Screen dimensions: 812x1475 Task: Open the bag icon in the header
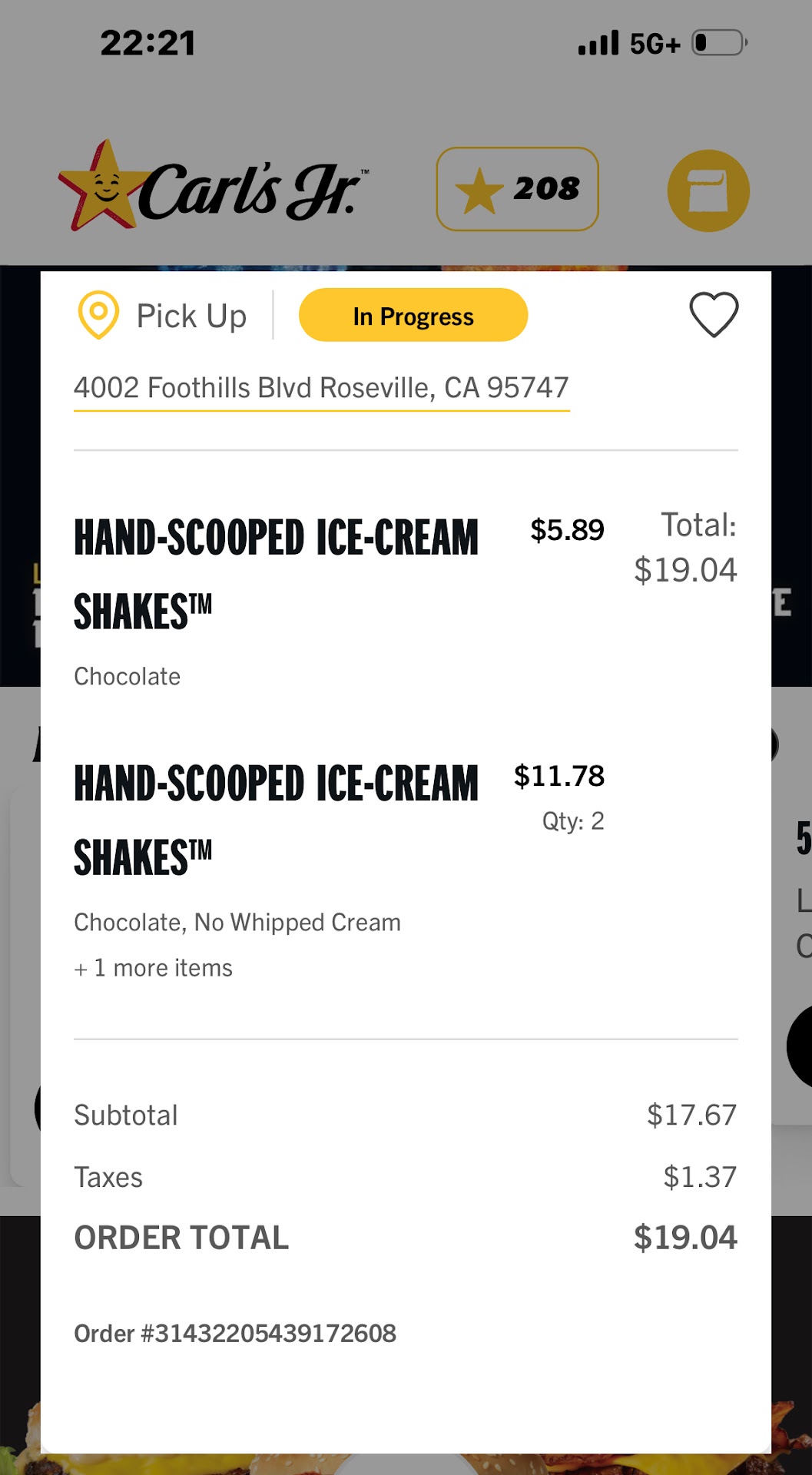(x=708, y=191)
